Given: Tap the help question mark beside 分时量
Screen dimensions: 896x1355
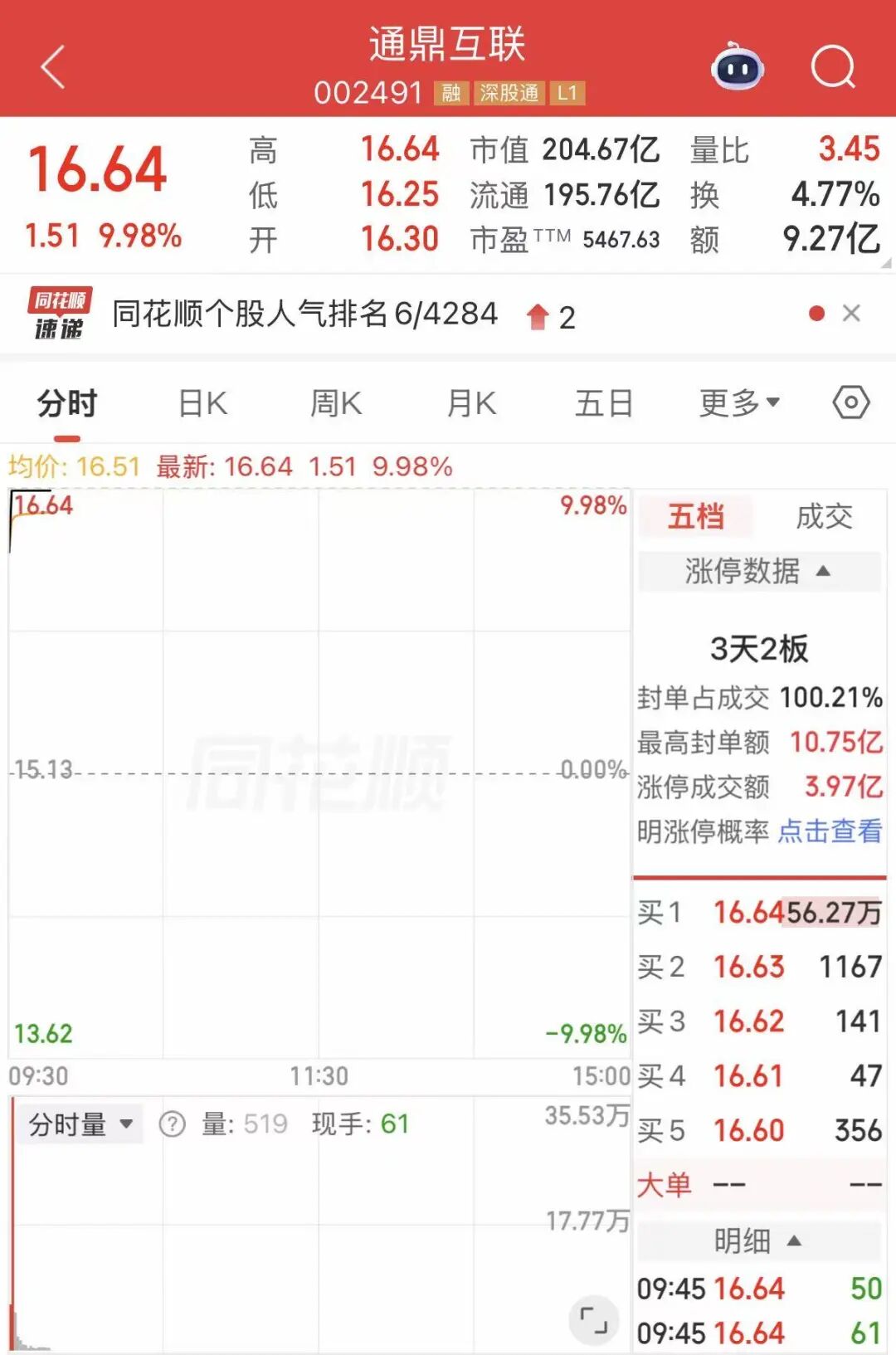Looking at the screenshot, I should click(173, 1124).
